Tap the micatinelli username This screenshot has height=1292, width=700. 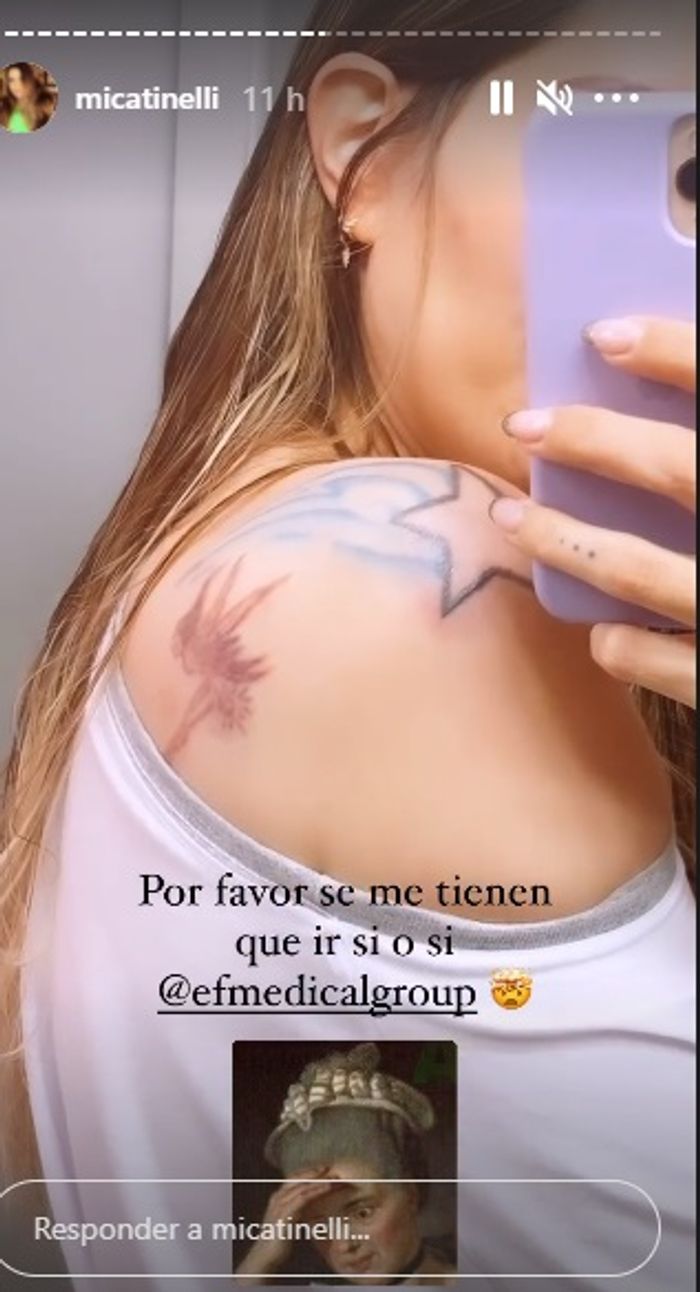tap(146, 99)
